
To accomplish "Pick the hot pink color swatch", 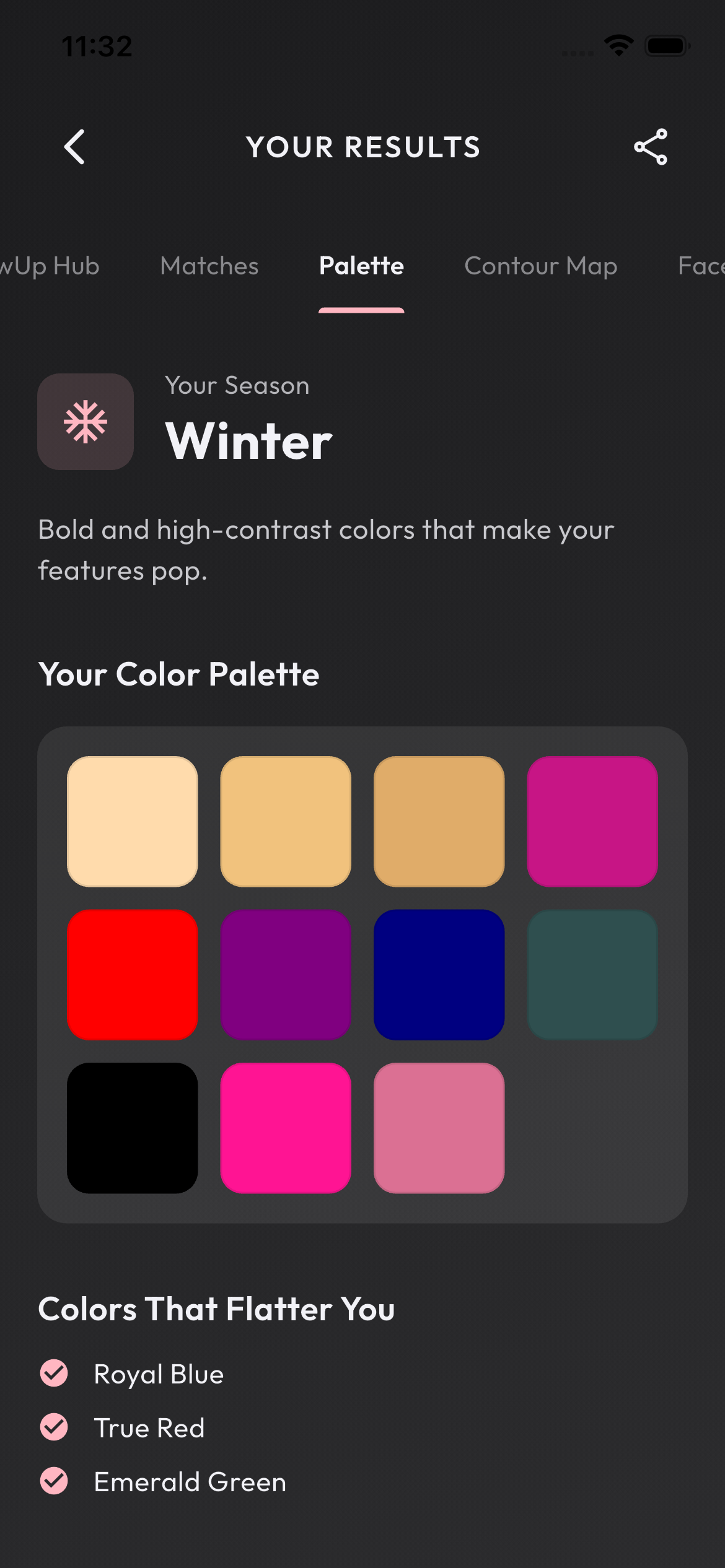I will pos(286,1128).
